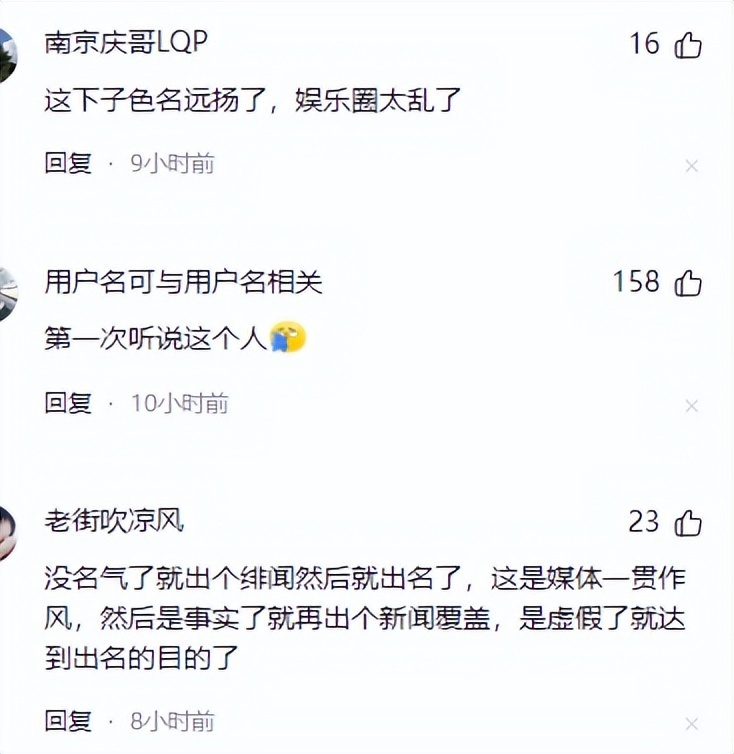Click the × icon under the 158-like comment
The height and width of the screenshot is (754, 734).
click(693, 407)
